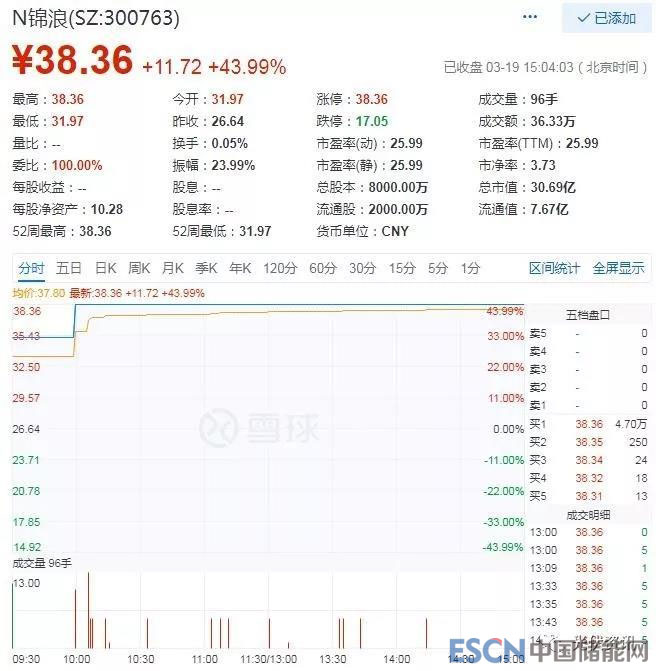This screenshot has height=671, width=656.
Task: Select the 周K chart tab
Action: tap(139, 268)
